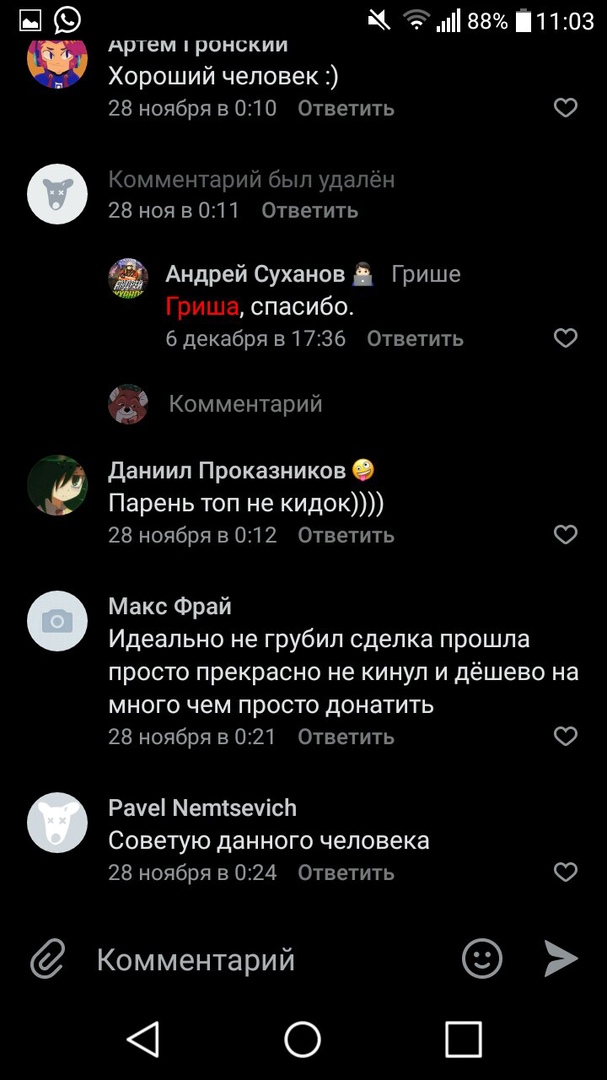Reply to Pavel Nemtsevich's comment
The width and height of the screenshot is (607, 1080).
pos(346,872)
